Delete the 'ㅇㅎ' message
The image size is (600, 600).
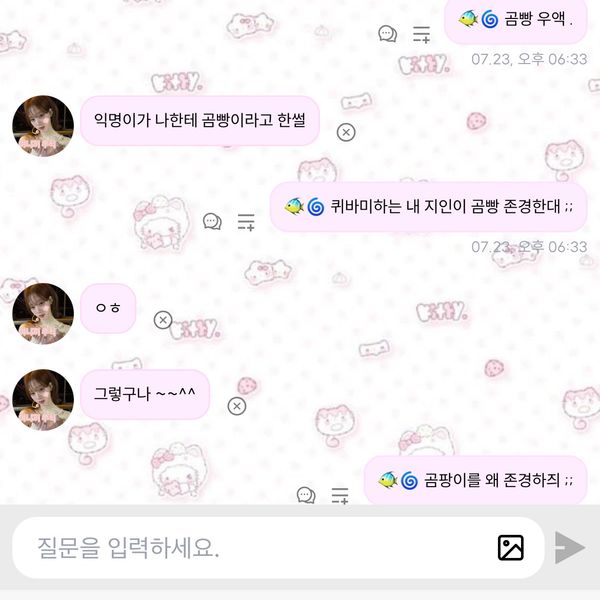click(163, 319)
